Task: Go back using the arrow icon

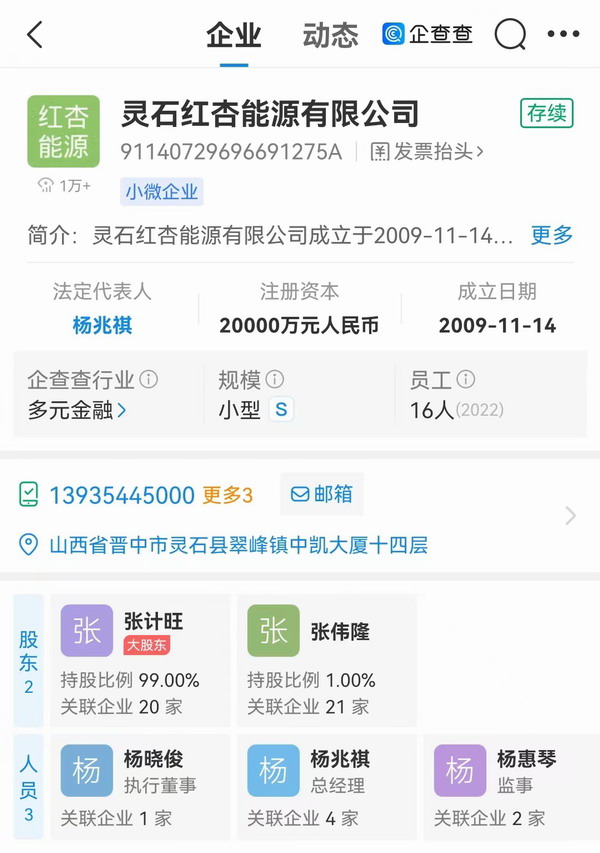Action: (x=35, y=36)
